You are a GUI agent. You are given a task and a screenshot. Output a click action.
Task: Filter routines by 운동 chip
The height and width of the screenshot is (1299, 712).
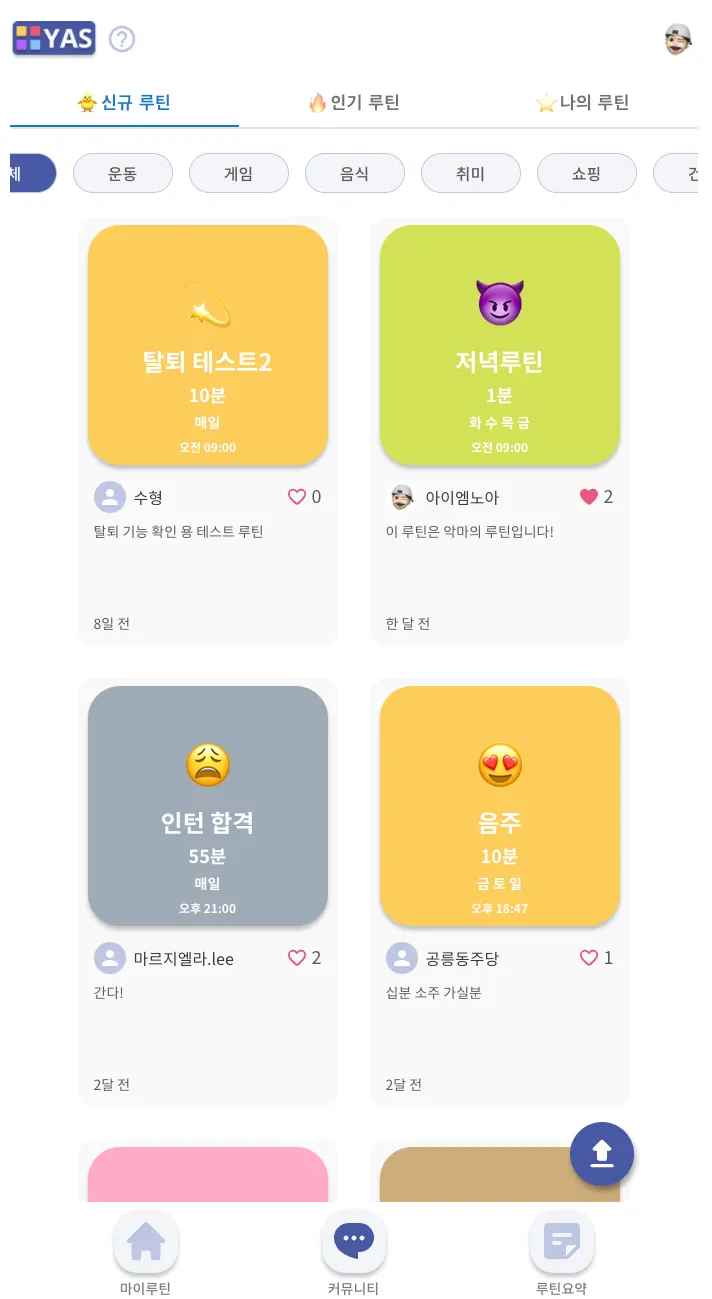pyautogui.click(x=123, y=173)
